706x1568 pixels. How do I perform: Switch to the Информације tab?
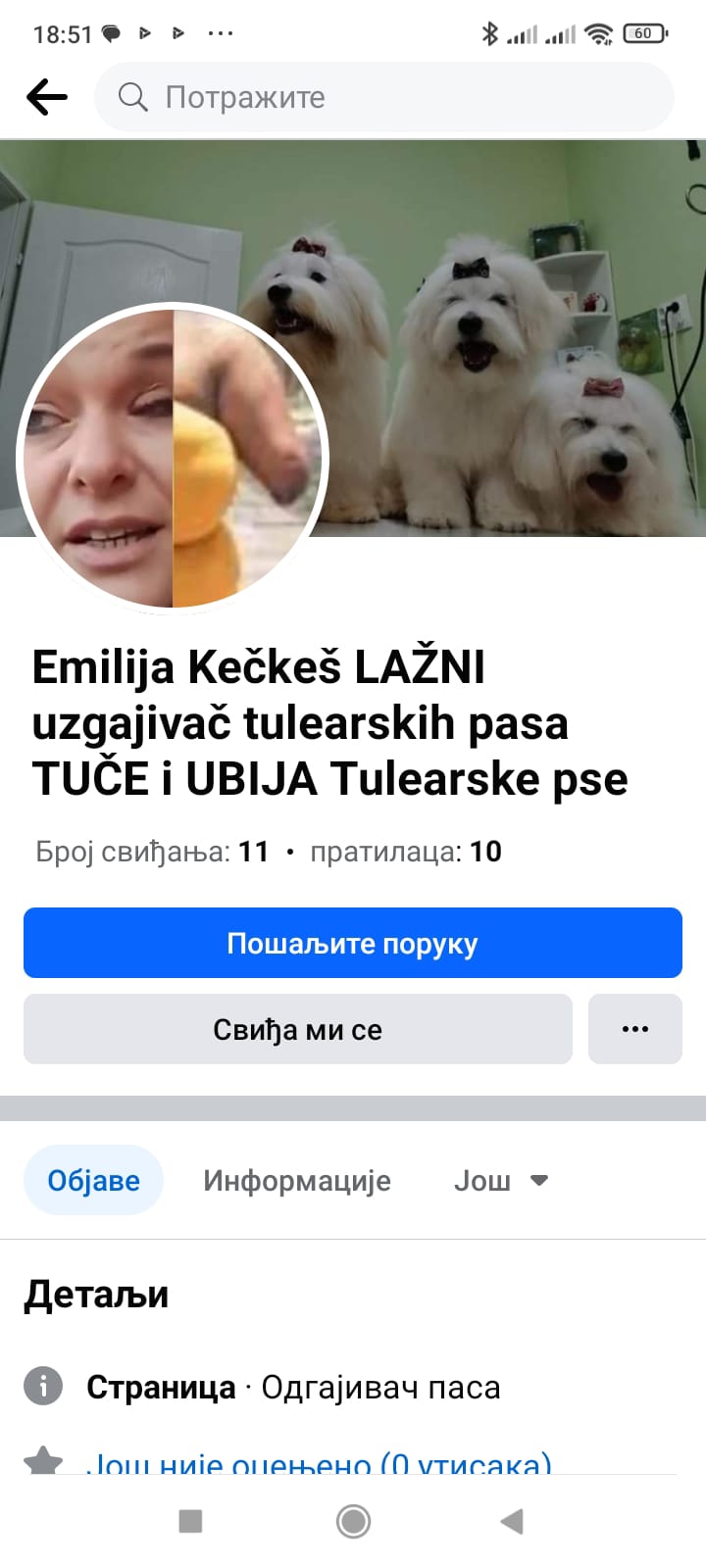pyautogui.click(x=296, y=1180)
